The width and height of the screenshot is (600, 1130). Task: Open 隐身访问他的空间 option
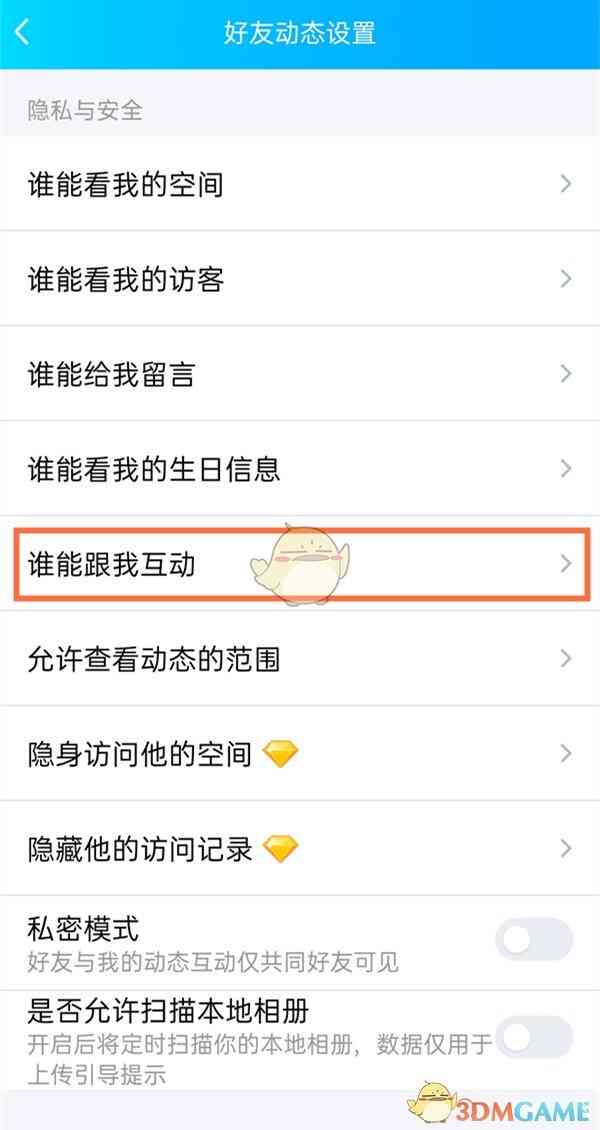click(x=300, y=754)
